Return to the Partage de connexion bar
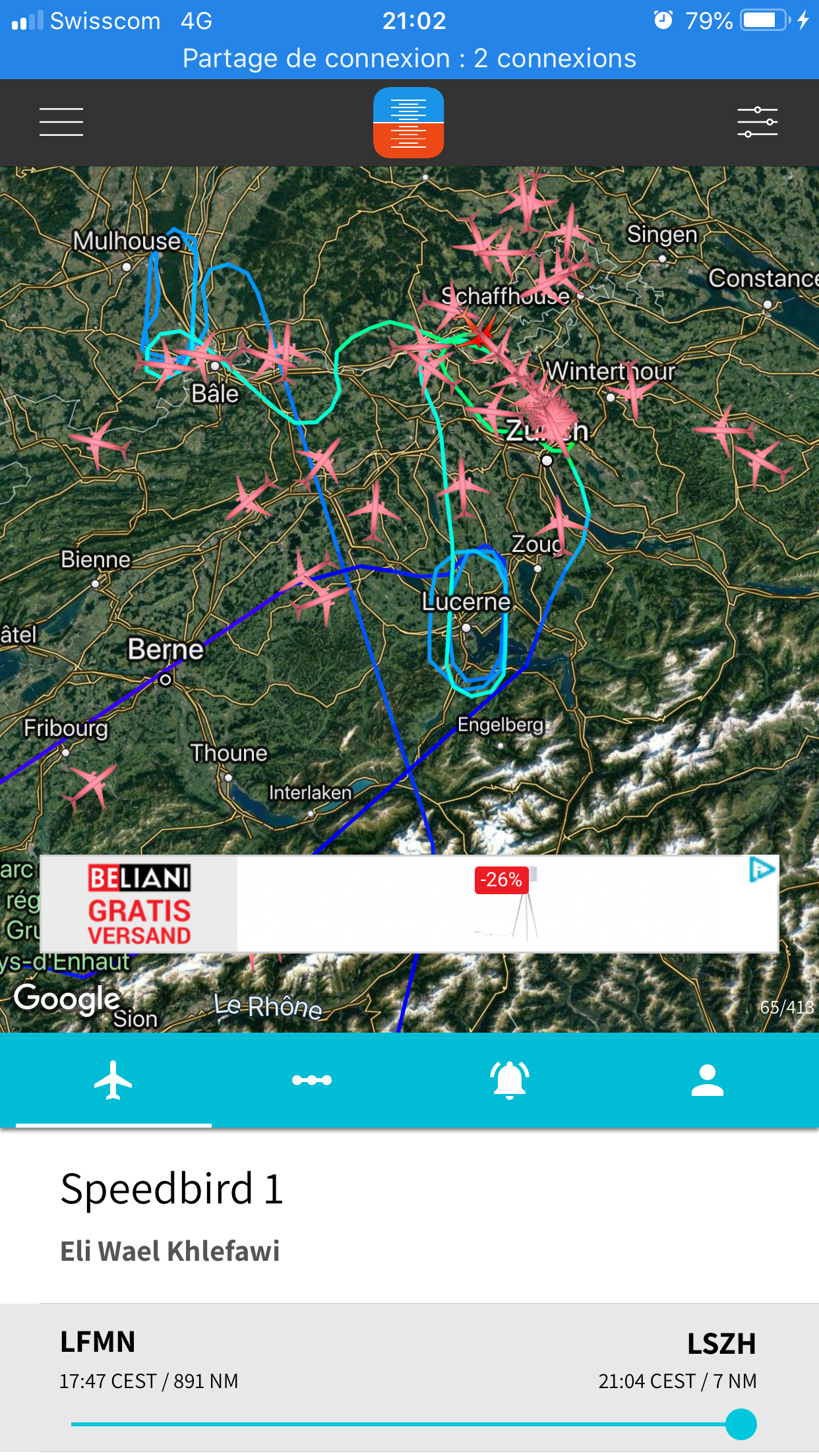 (409, 59)
